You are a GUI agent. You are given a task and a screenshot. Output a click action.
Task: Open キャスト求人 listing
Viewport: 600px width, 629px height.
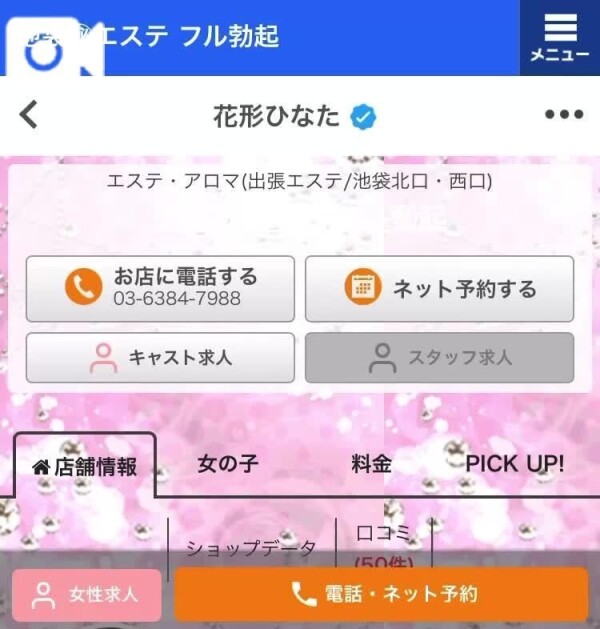click(160, 357)
